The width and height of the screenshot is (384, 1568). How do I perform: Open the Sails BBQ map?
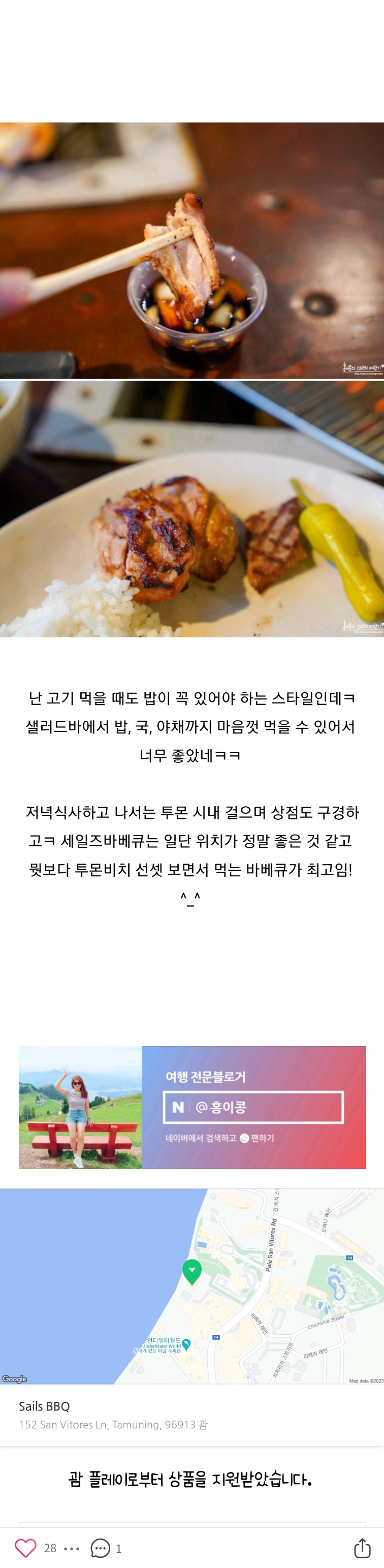click(191, 1285)
